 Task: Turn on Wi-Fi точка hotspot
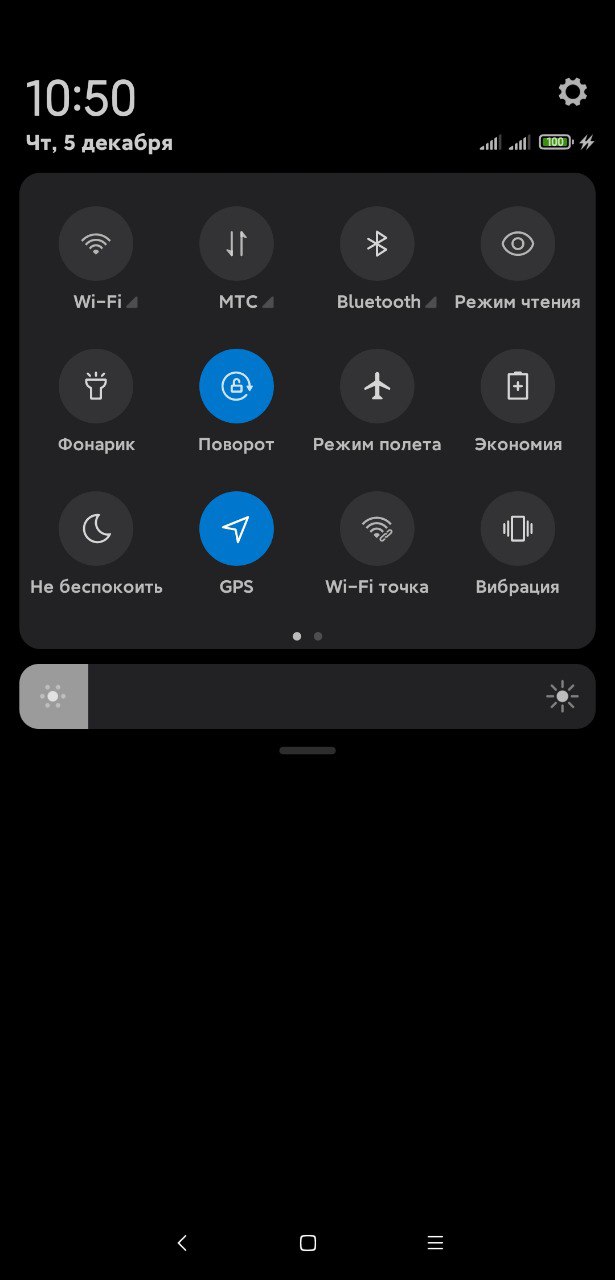click(x=377, y=529)
